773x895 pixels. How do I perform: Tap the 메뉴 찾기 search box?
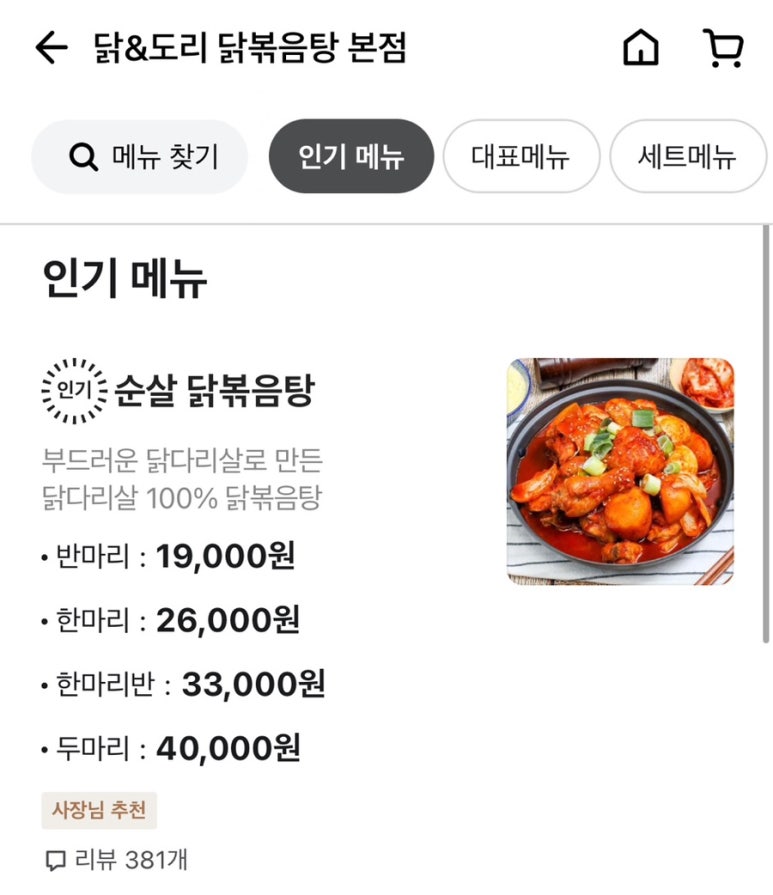click(140, 156)
